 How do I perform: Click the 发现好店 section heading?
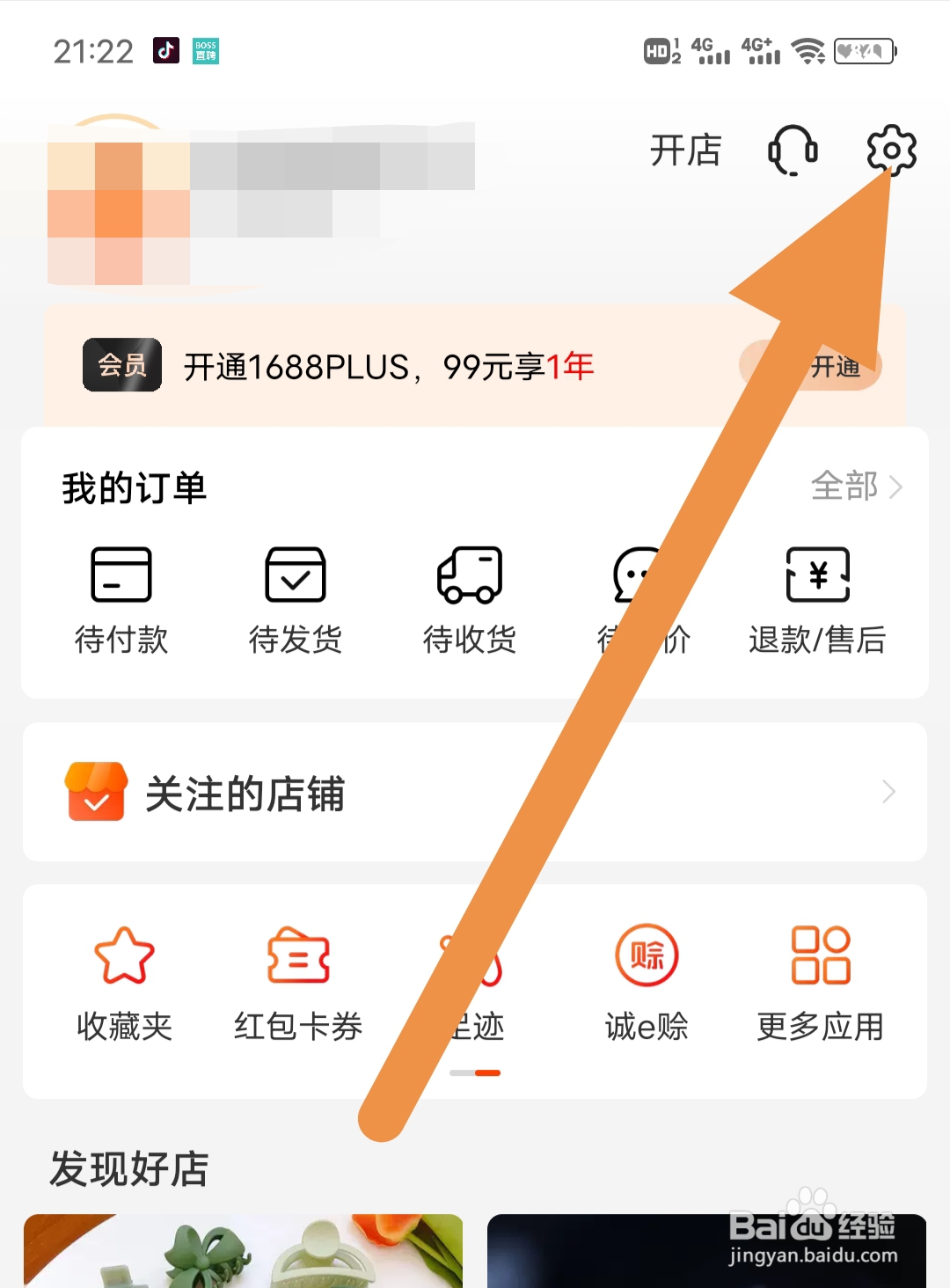pos(130,1168)
